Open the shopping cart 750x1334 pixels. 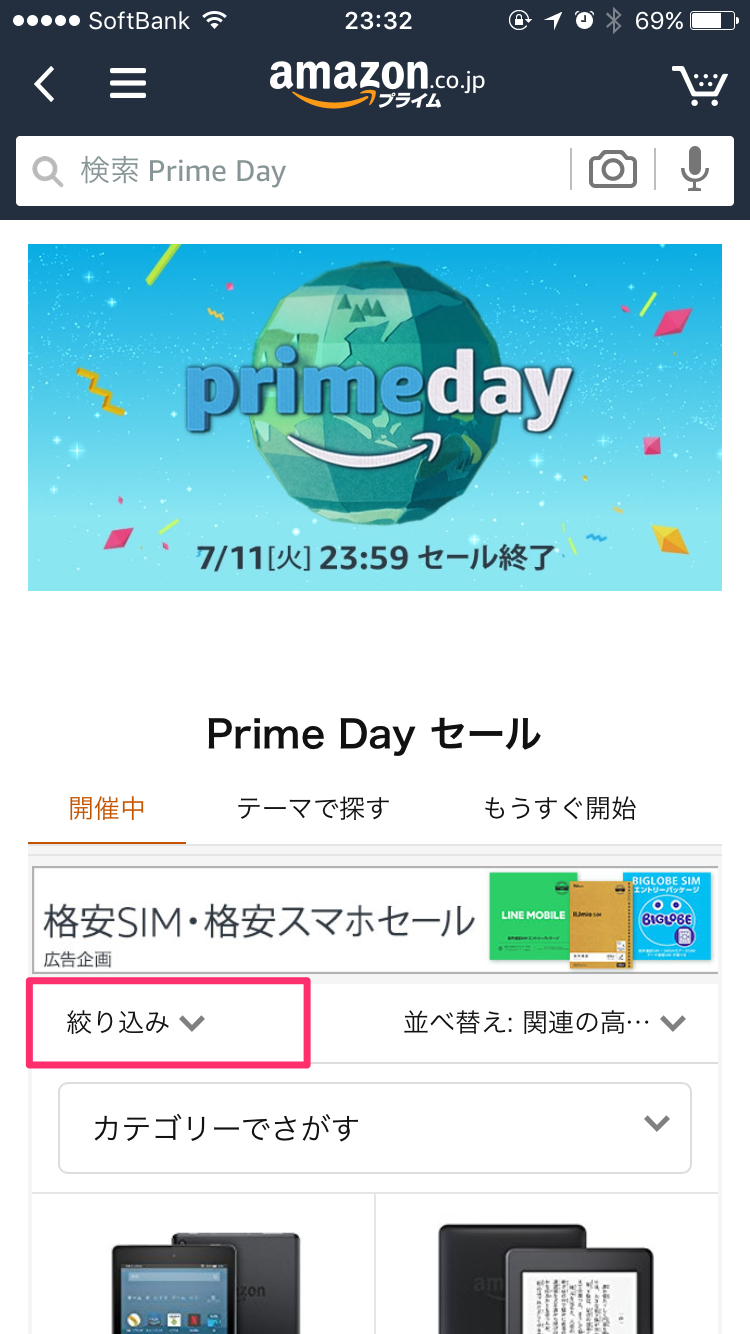[x=699, y=84]
